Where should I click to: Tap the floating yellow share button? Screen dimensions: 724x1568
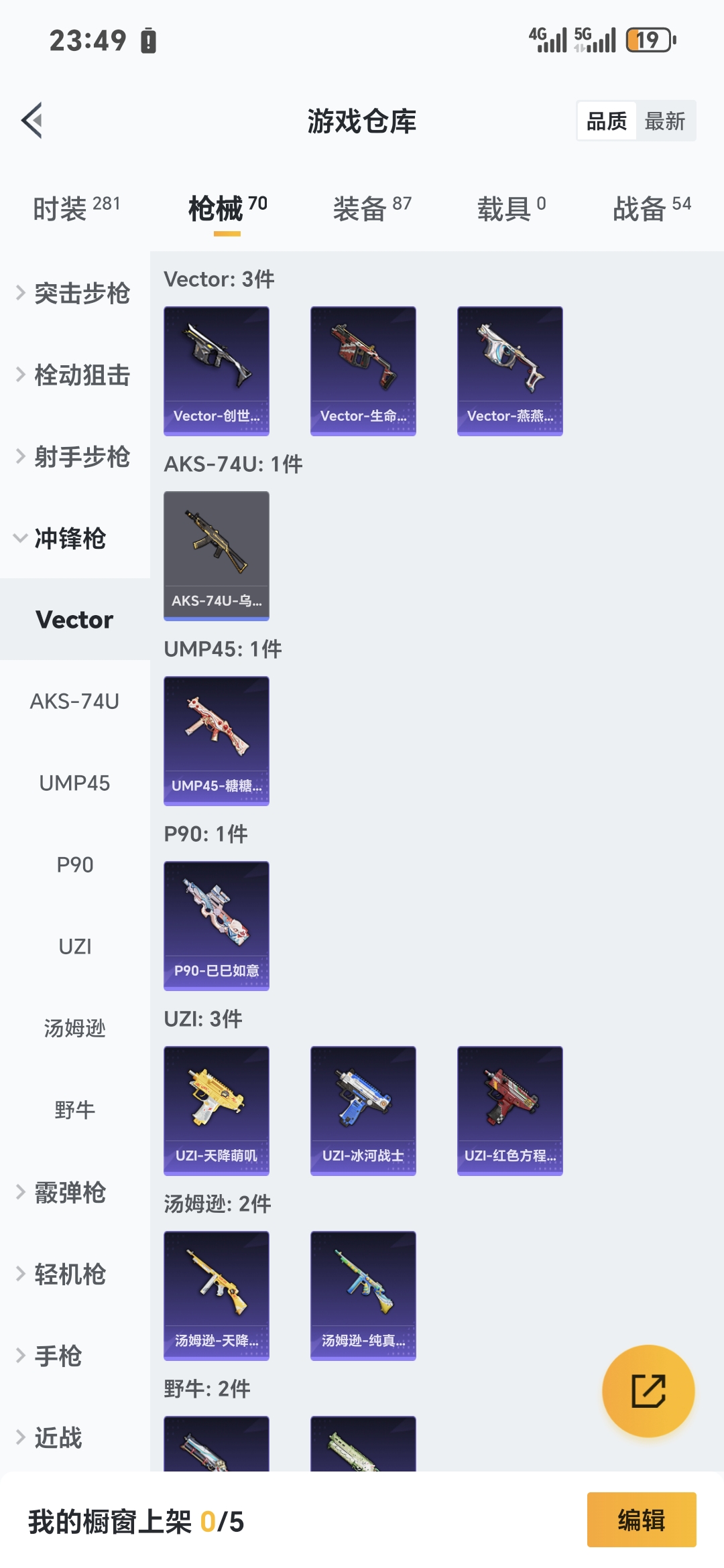tap(648, 1391)
